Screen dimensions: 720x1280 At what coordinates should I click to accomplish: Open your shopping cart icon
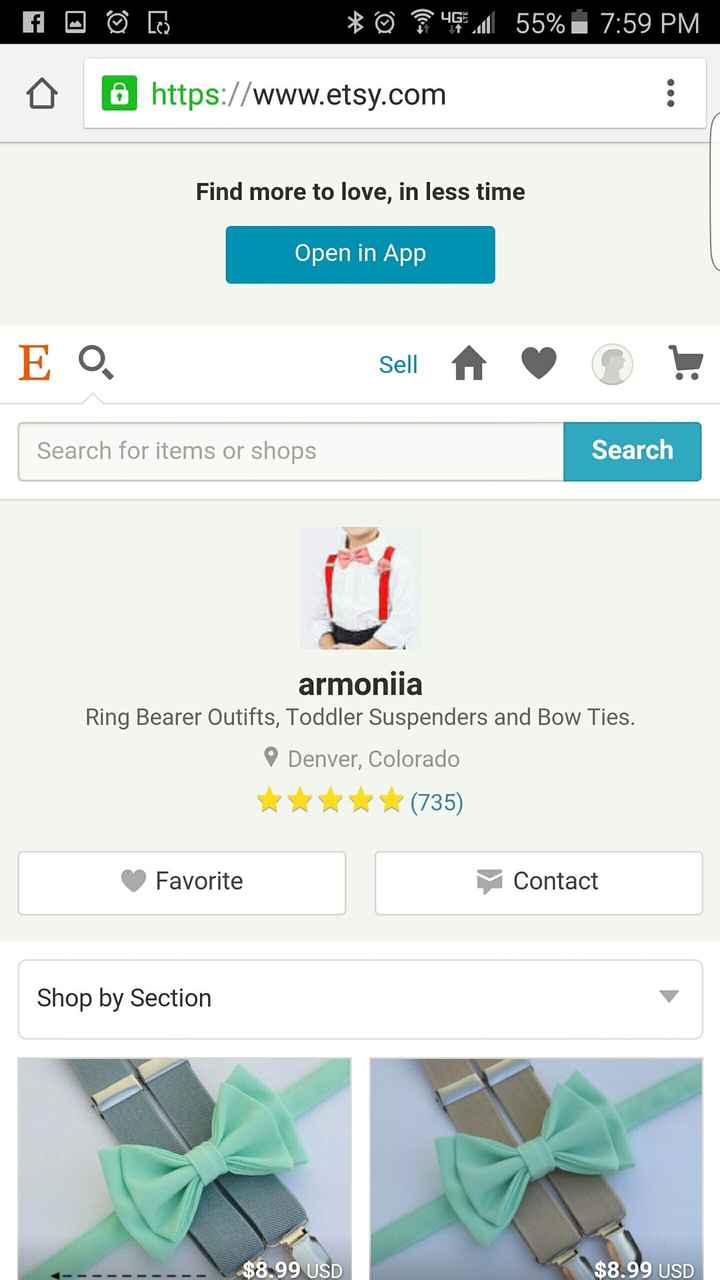pyautogui.click(x=684, y=363)
